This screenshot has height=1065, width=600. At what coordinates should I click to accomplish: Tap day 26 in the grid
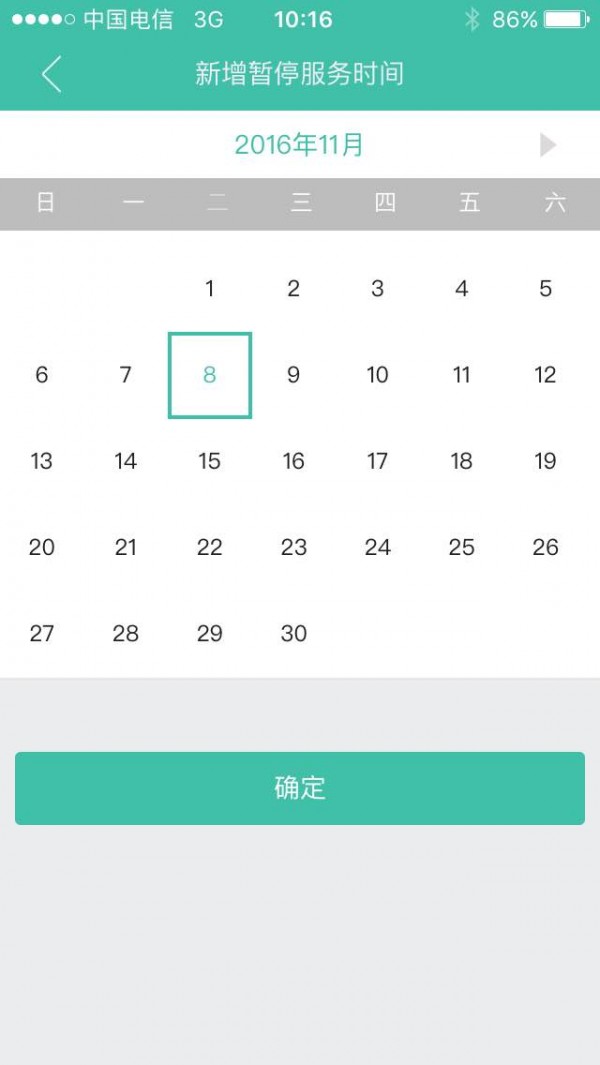[545, 547]
